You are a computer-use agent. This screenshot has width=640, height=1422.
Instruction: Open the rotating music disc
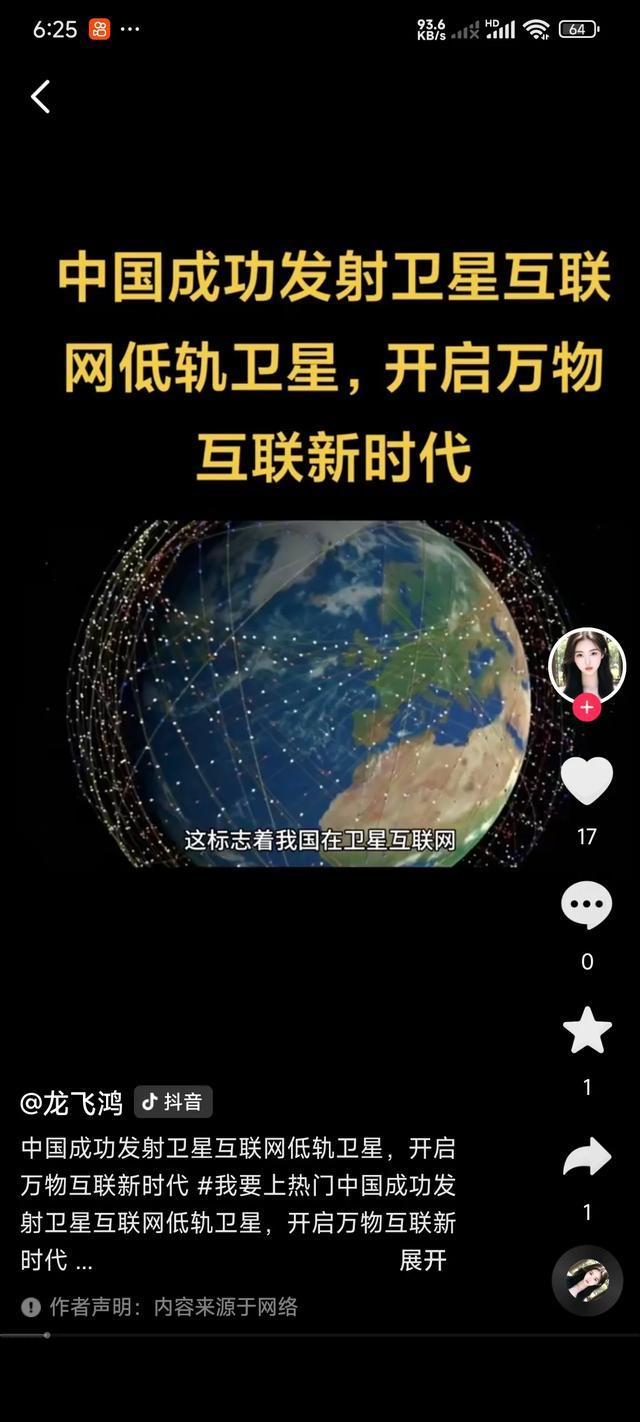pyautogui.click(x=587, y=1280)
